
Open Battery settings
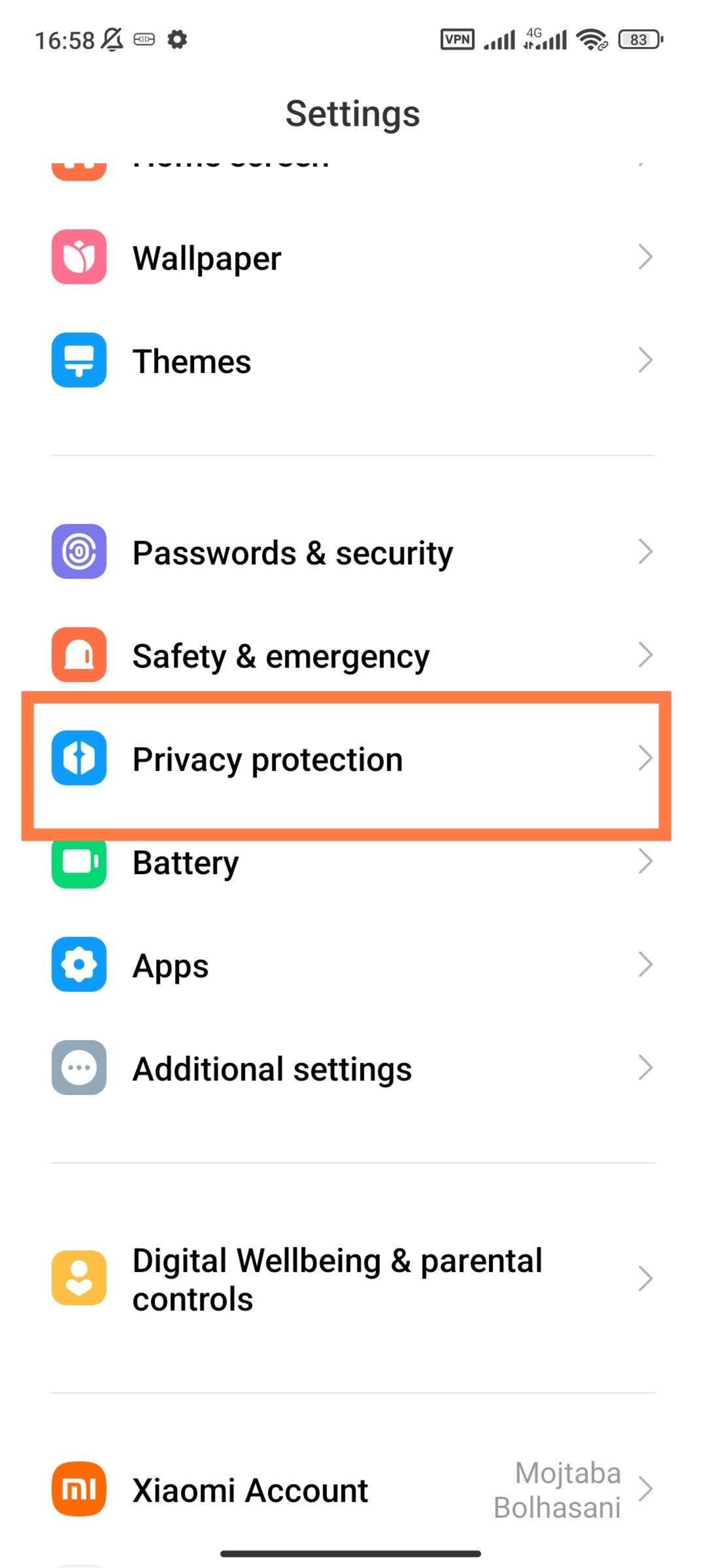point(352,863)
